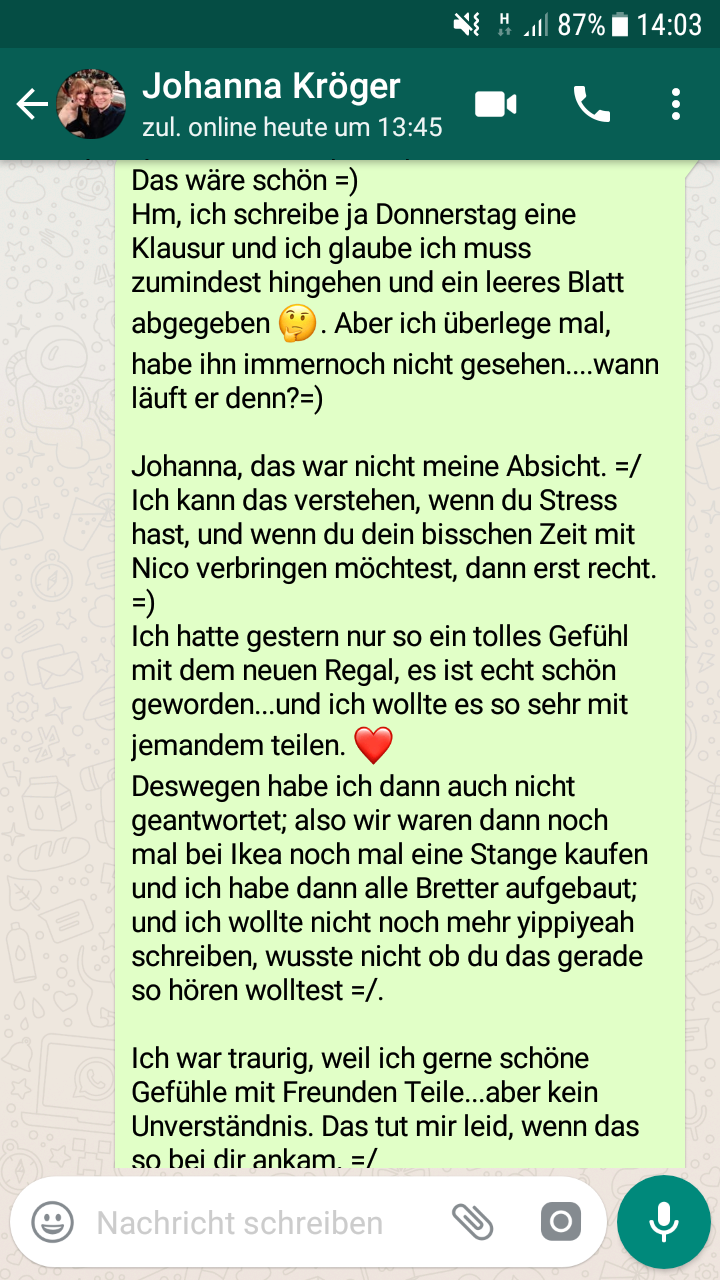Screen dimensions: 720x1280
Task: Open the emoji picker
Action: (x=53, y=1221)
